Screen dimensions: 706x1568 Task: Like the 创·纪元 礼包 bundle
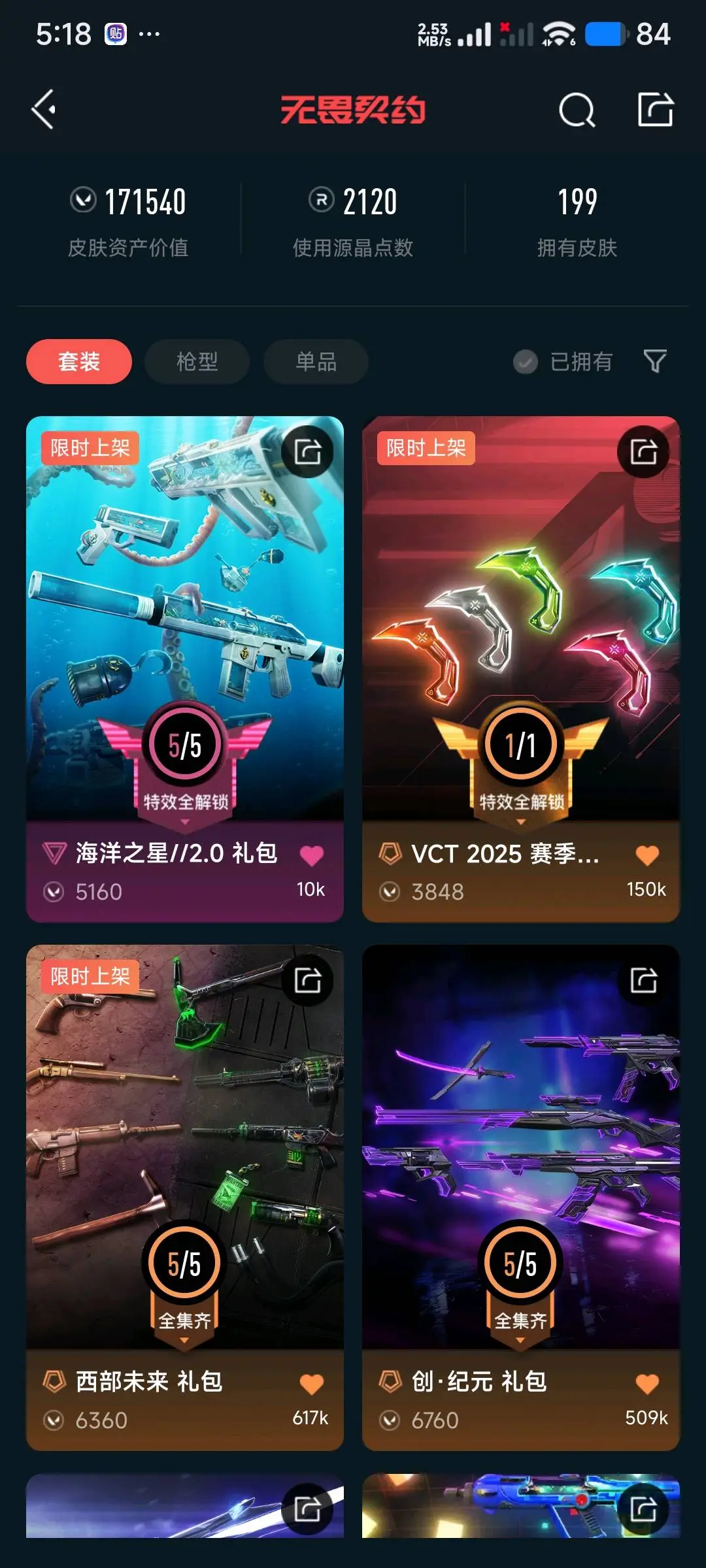click(x=647, y=1384)
